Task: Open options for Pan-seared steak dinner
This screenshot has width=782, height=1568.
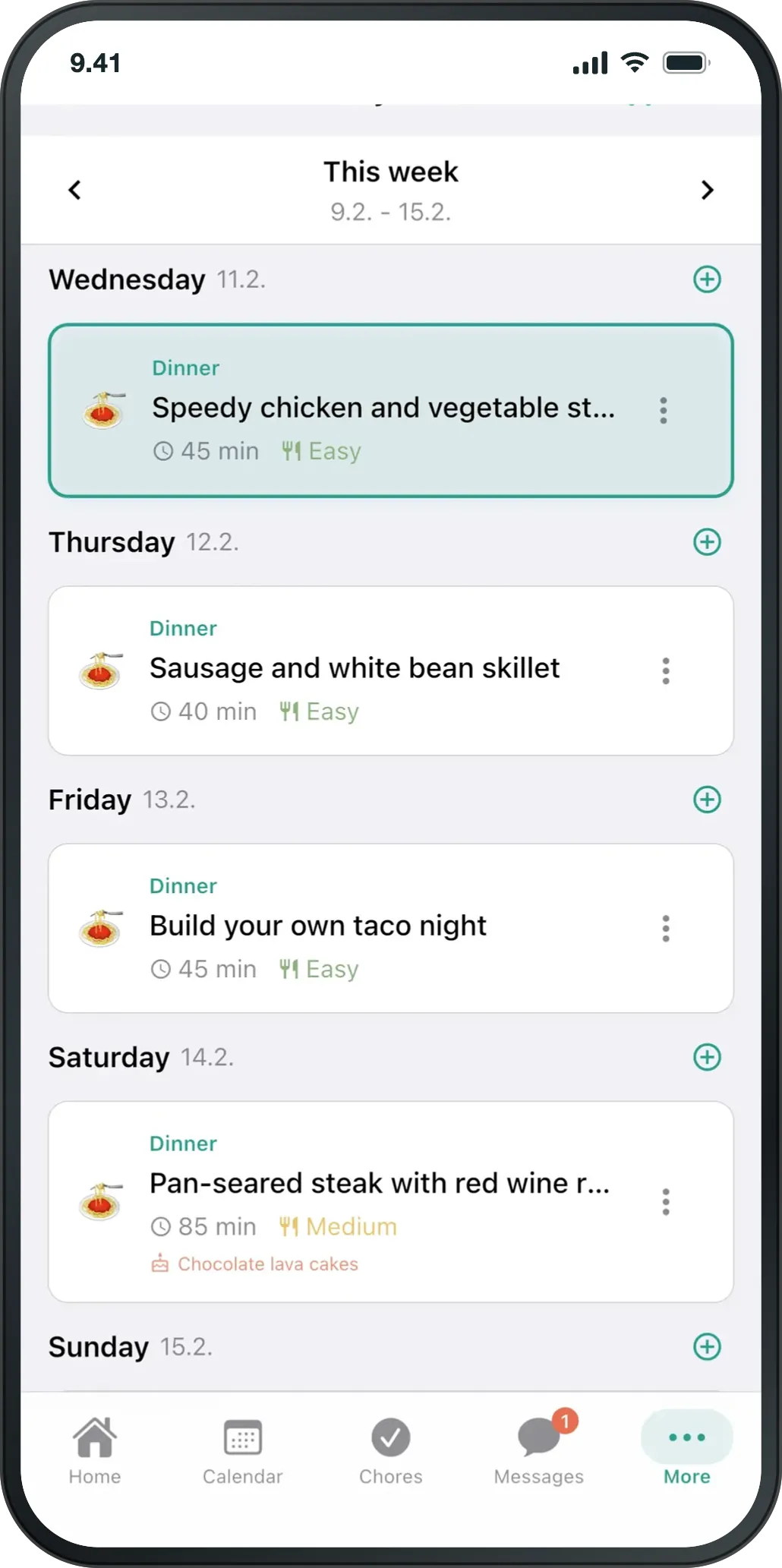Action: [x=666, y=1202]
